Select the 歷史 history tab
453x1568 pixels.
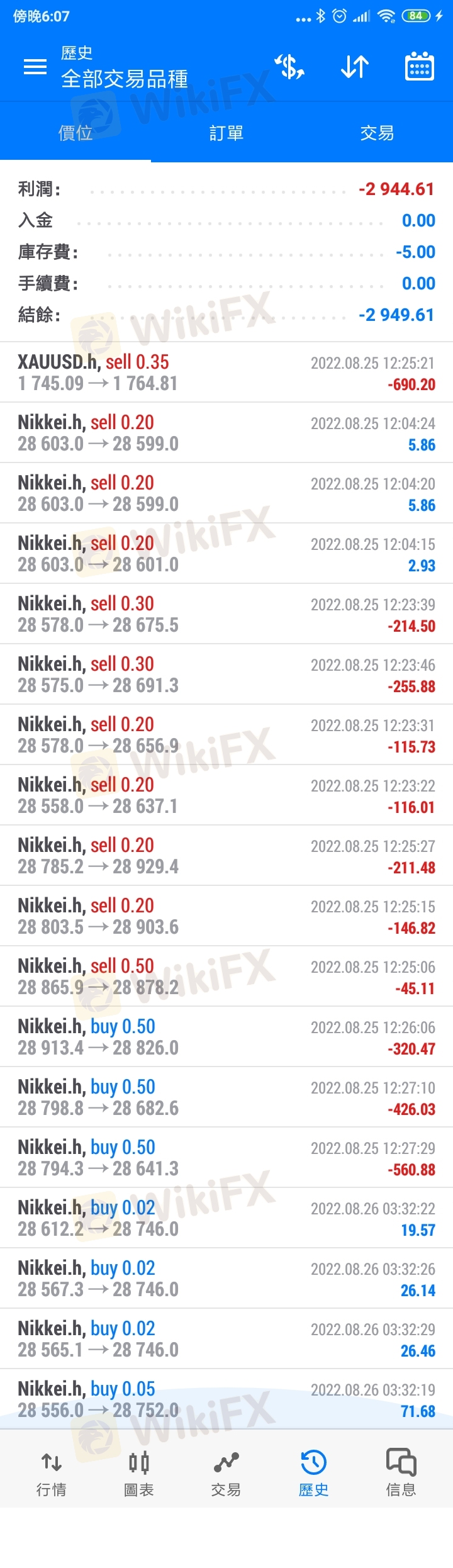coord(313,1471)
